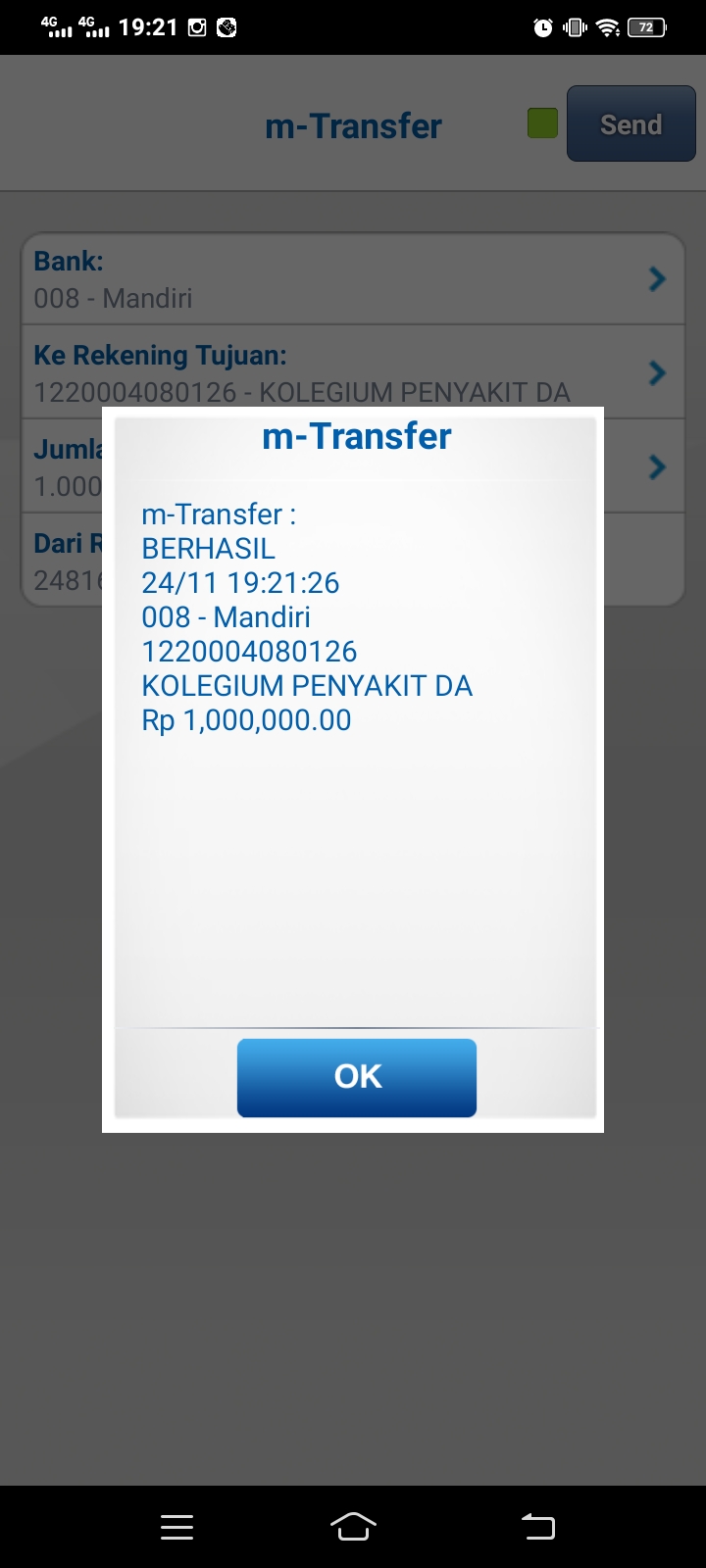
Task: Open the recent apps menu
Action: coord(176,1526)
